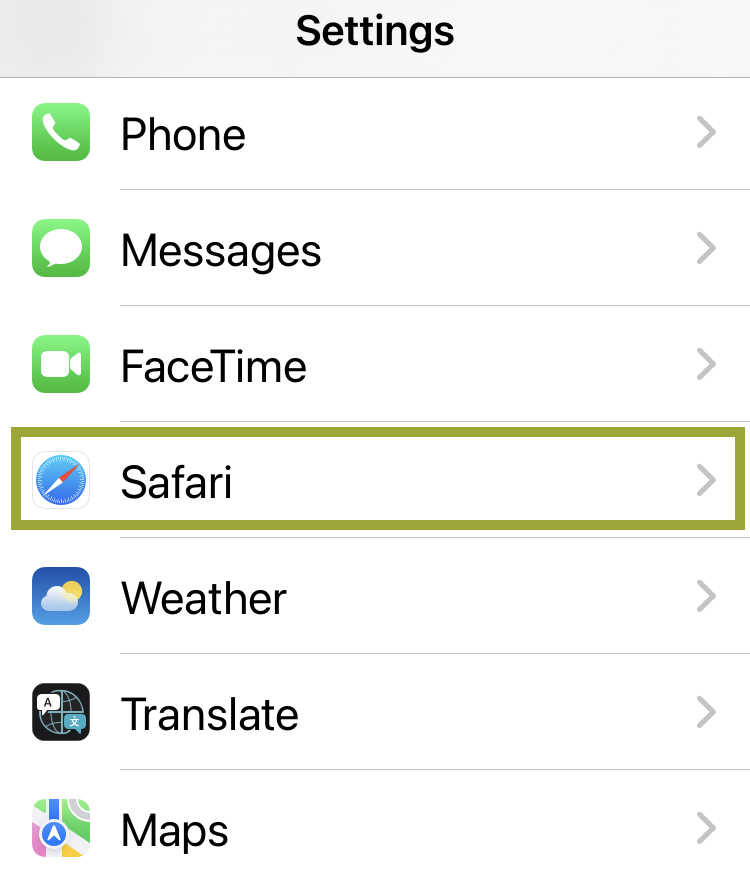The width and height of the screenshot is (750, 879).
Task: Open Safari settings
Action: (x=375, y=481)
